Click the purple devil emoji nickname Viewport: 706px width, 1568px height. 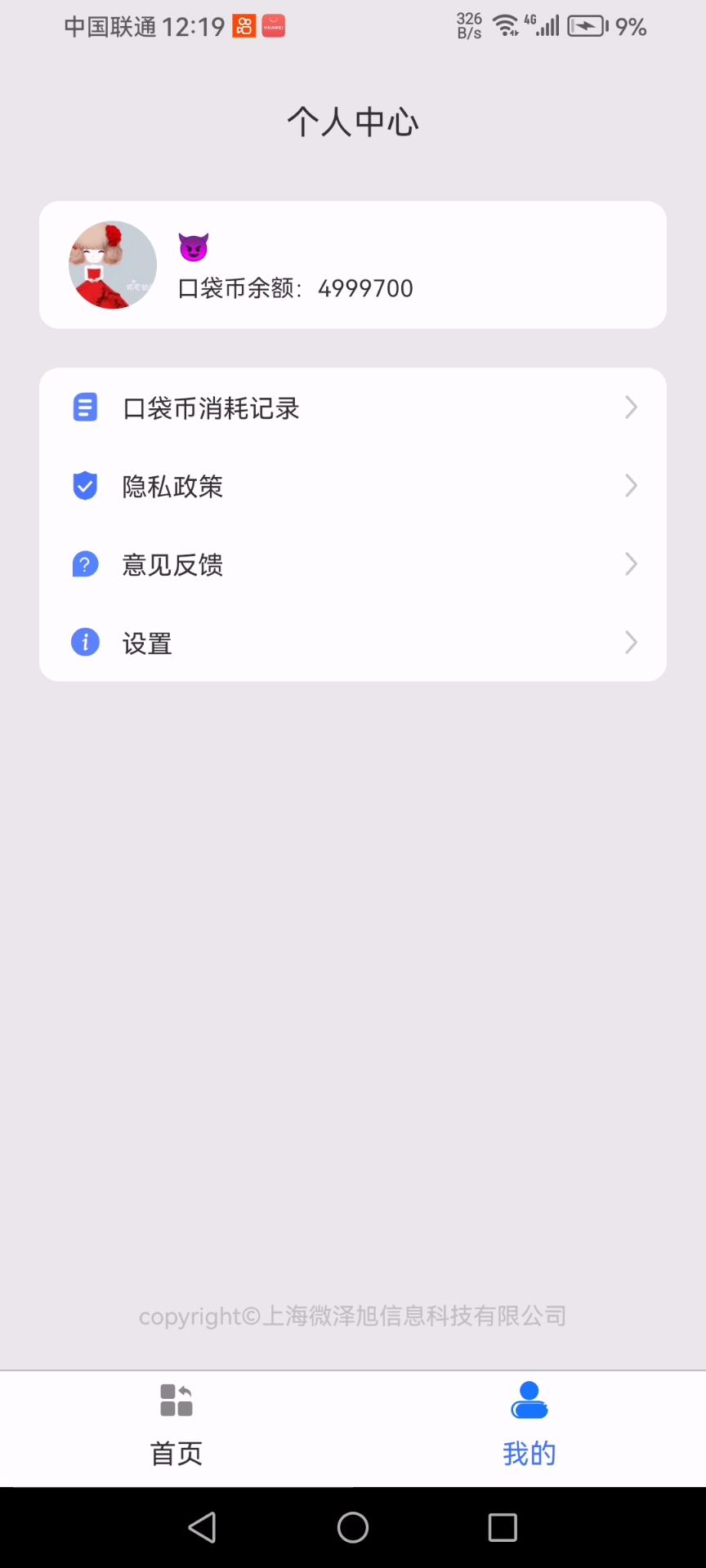193,244
